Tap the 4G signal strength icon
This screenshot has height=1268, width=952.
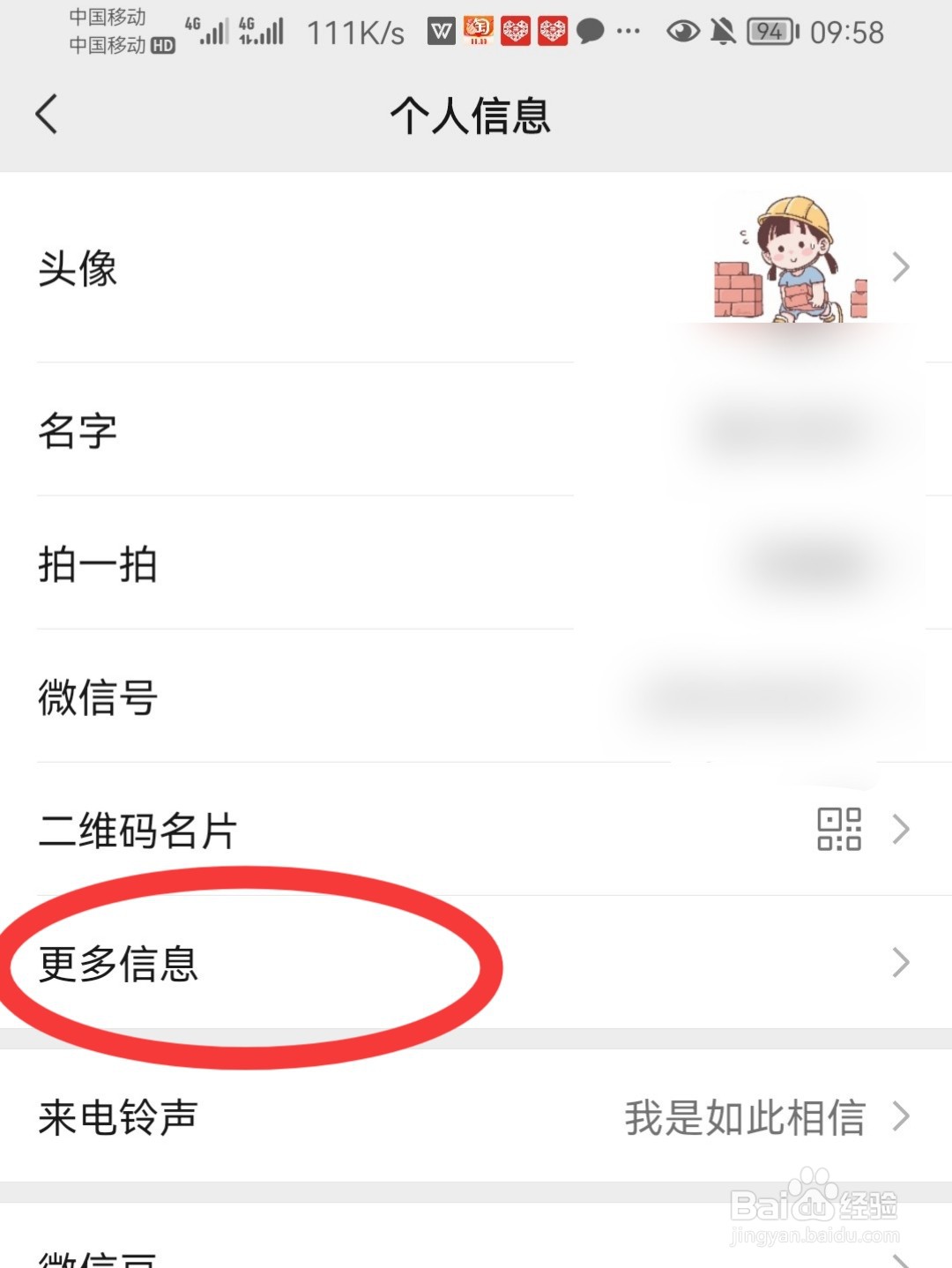pos(208,31)
